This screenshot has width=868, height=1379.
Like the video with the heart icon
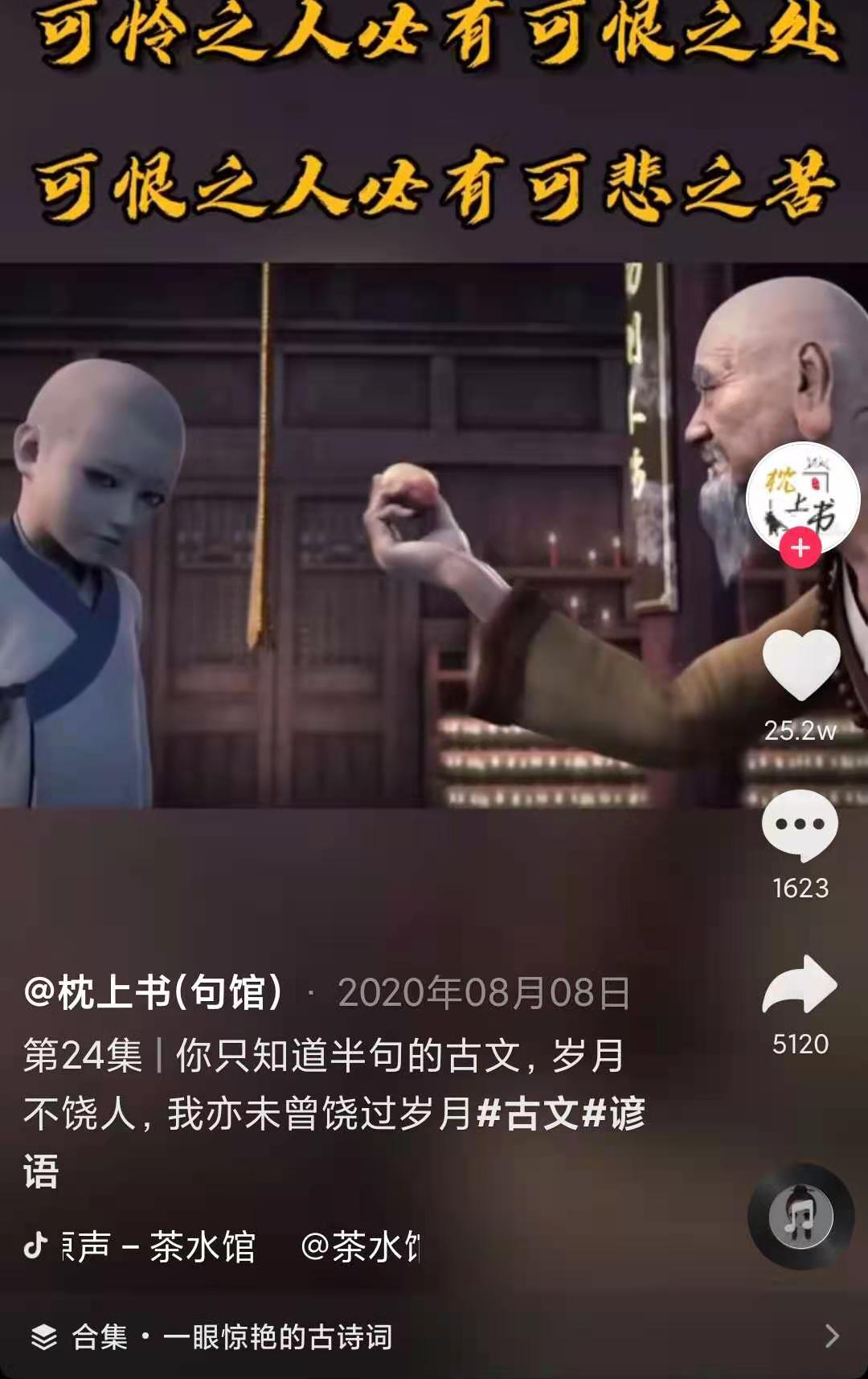pyautogui.click(x=800, y=664)
